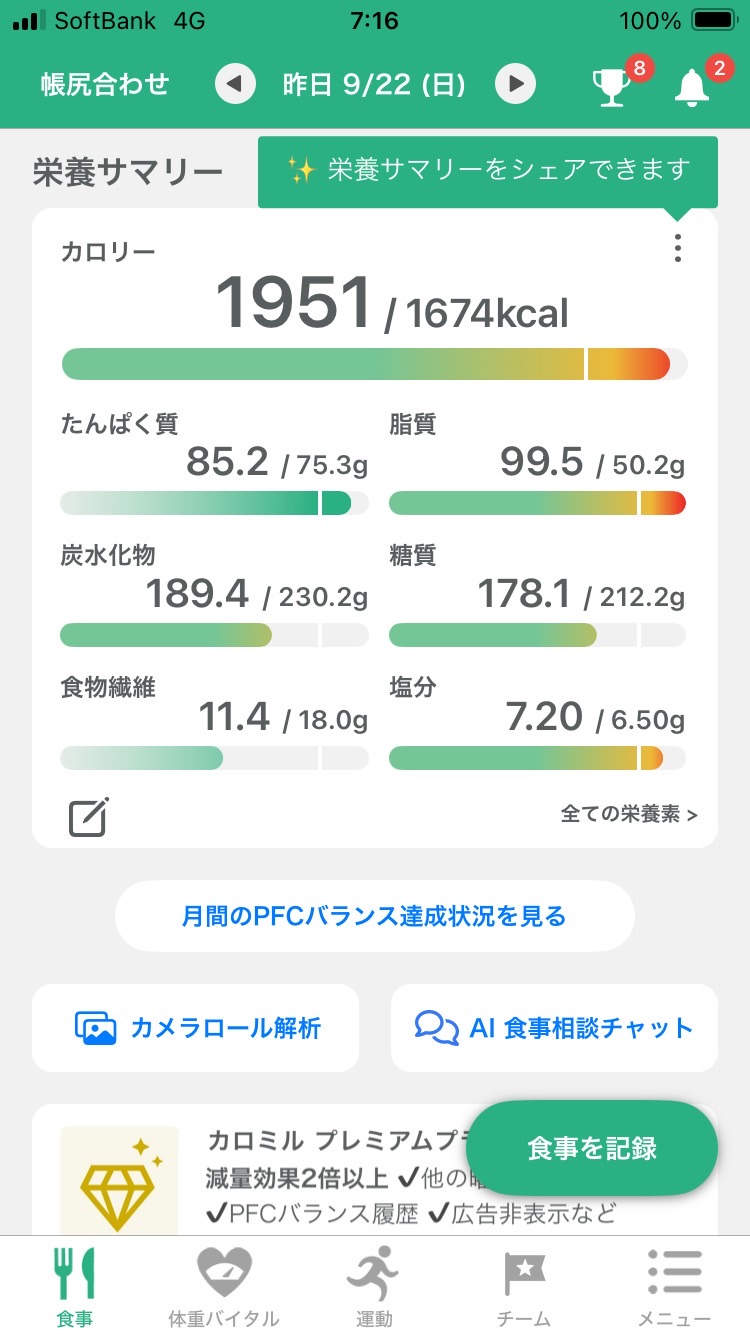Switch to 体重バイタル tab
Screen dimensions: 750x1334
224,1286
